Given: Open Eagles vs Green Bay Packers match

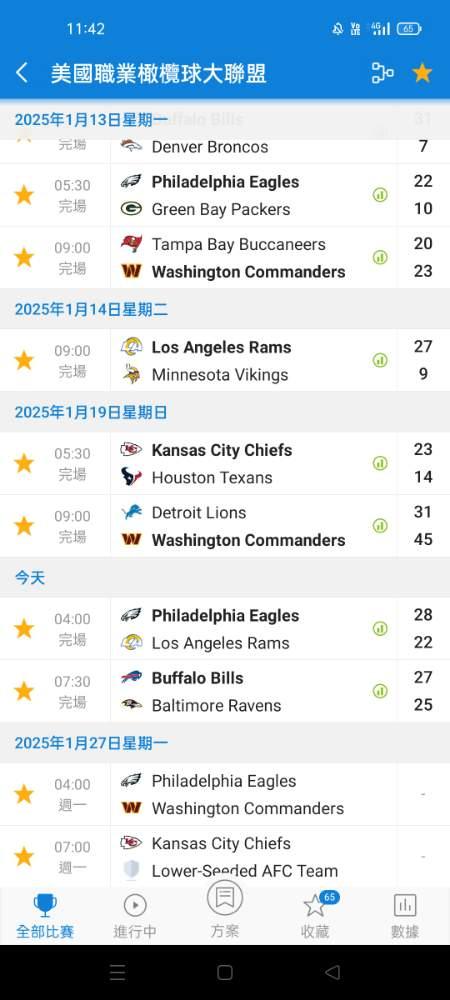Looking at the screenshot, I should (225, 195).
